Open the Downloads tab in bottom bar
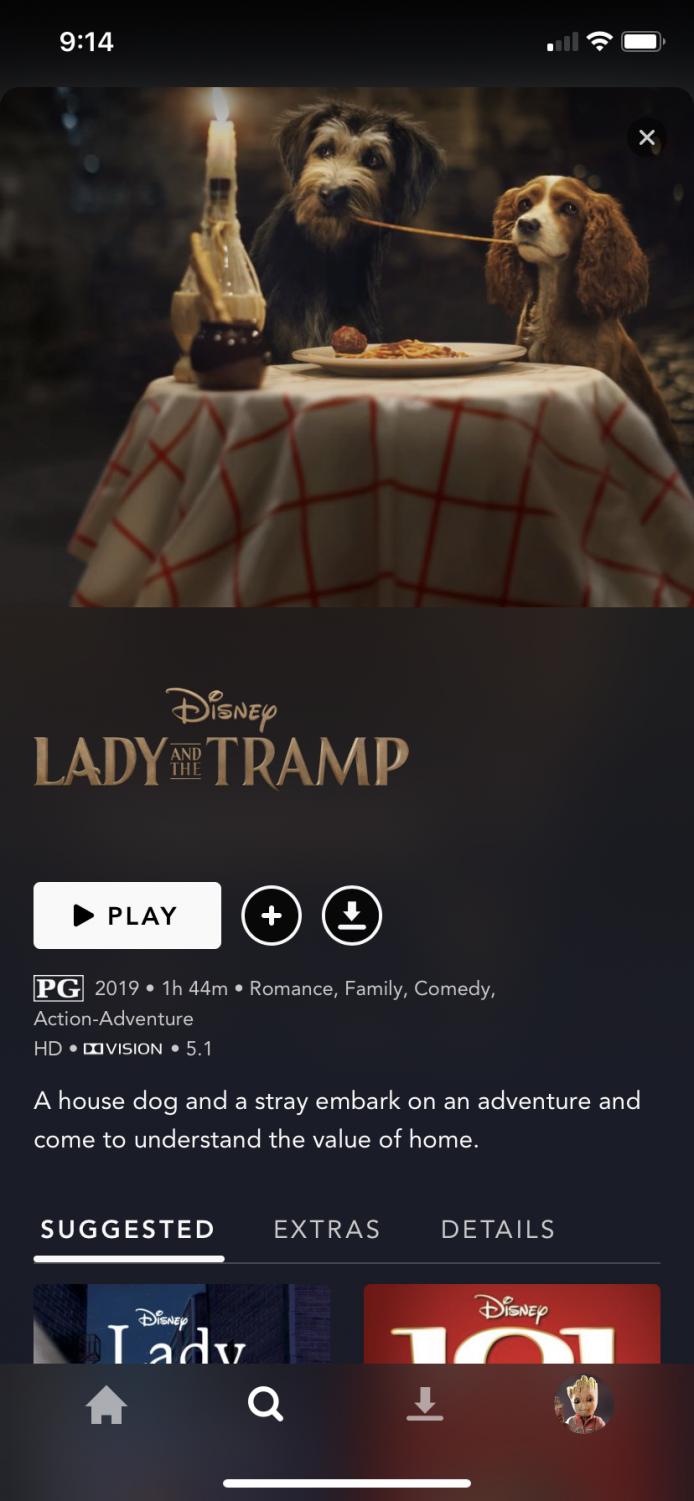The image size is (694, 1501). 424,1405
